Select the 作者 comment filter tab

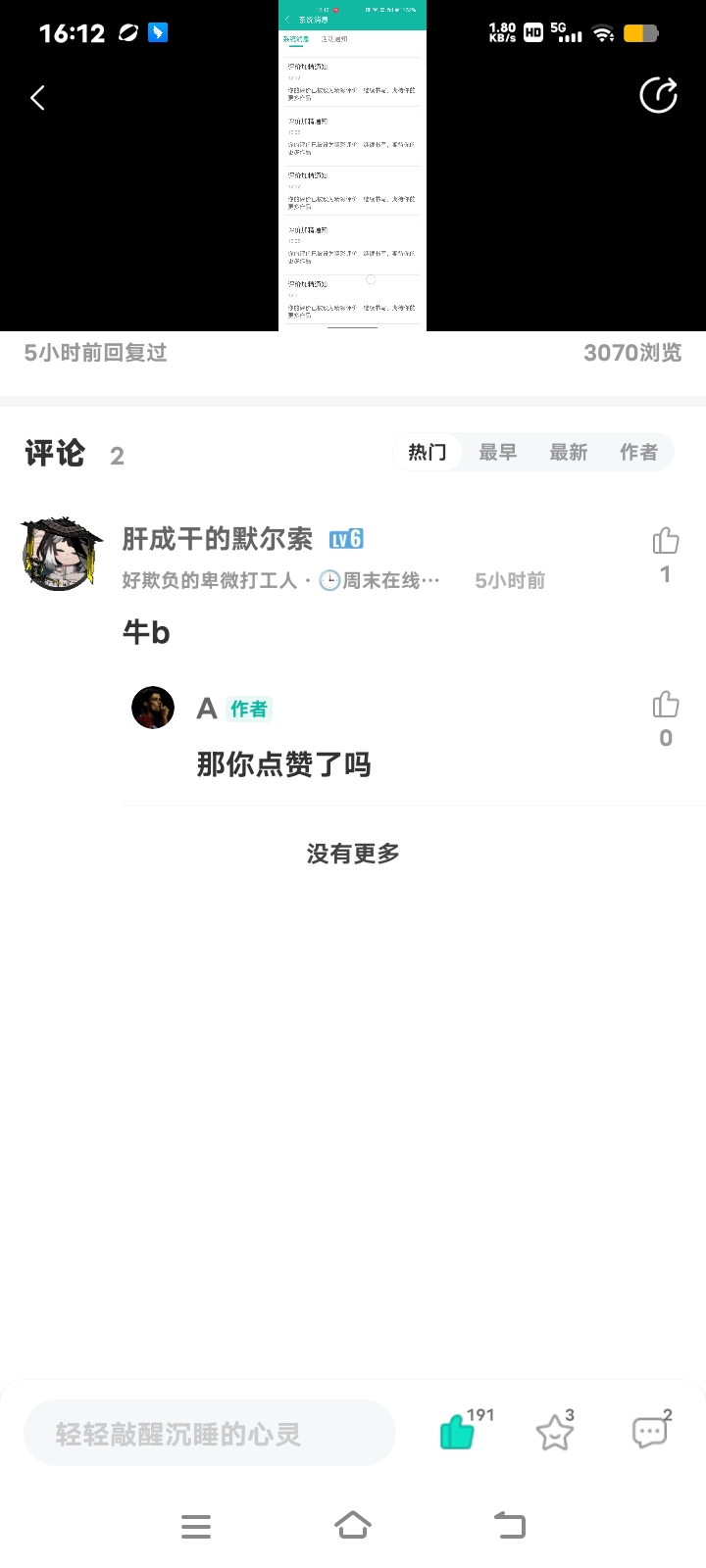pos(638,452)
